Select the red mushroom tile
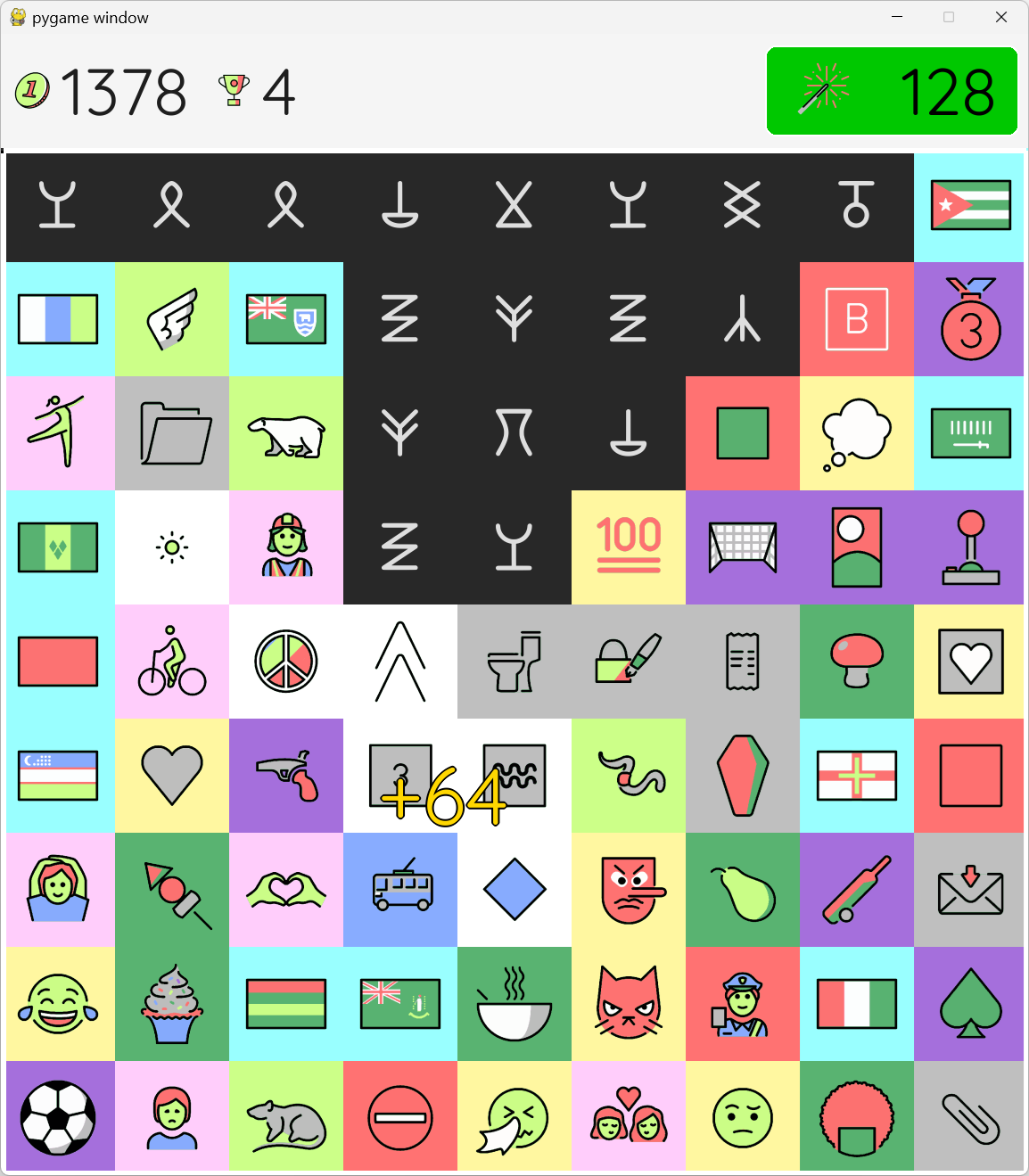This screenshot has height=1176, width=1029. (857, 662)
